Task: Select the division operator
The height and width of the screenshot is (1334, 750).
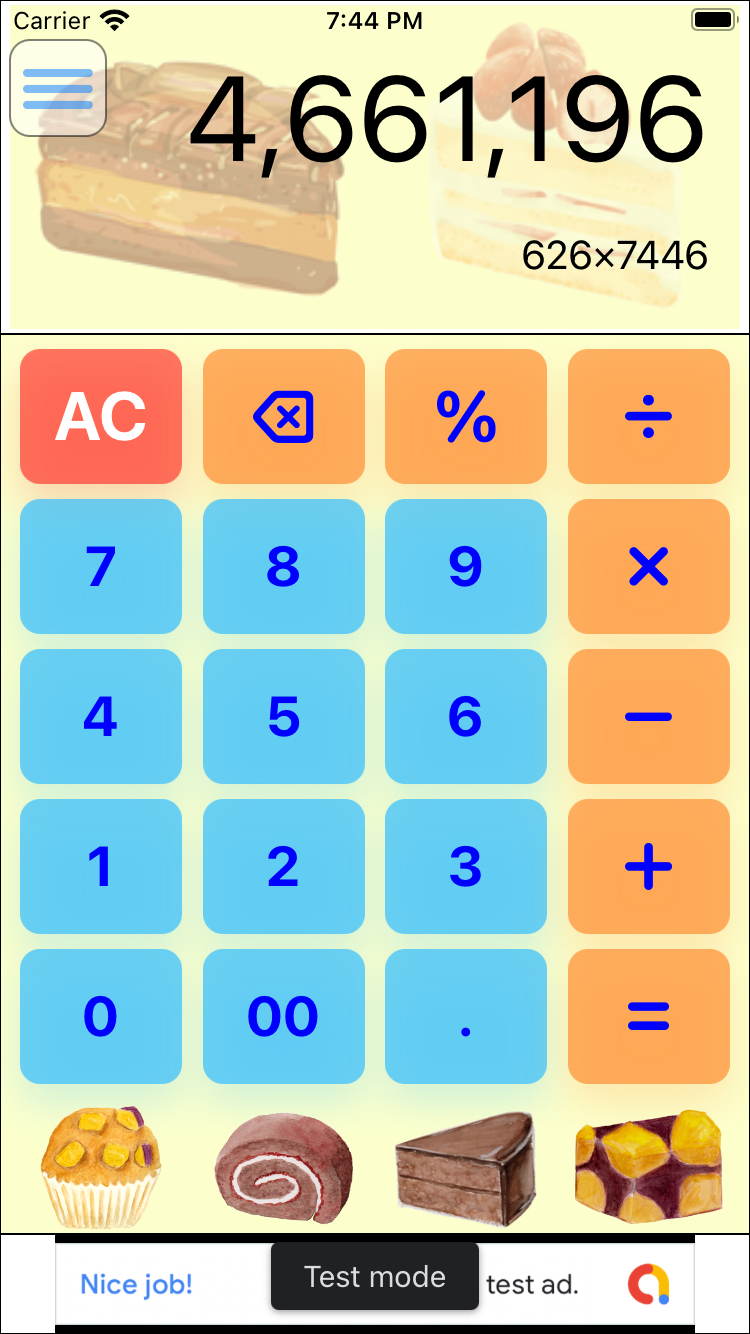Action: [x=649, y=416]
